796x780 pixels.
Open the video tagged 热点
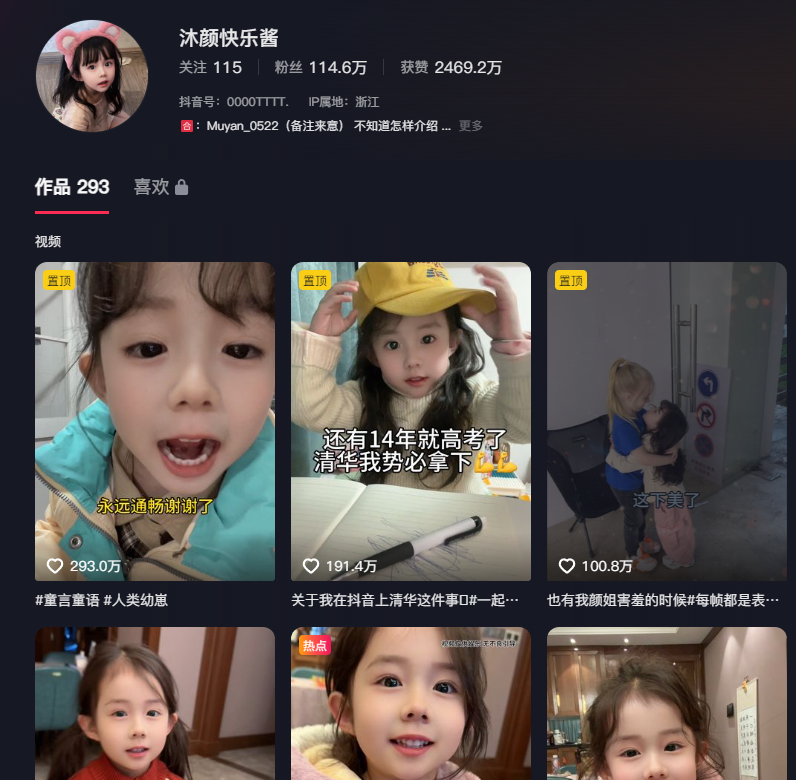[x=410, y=705]
